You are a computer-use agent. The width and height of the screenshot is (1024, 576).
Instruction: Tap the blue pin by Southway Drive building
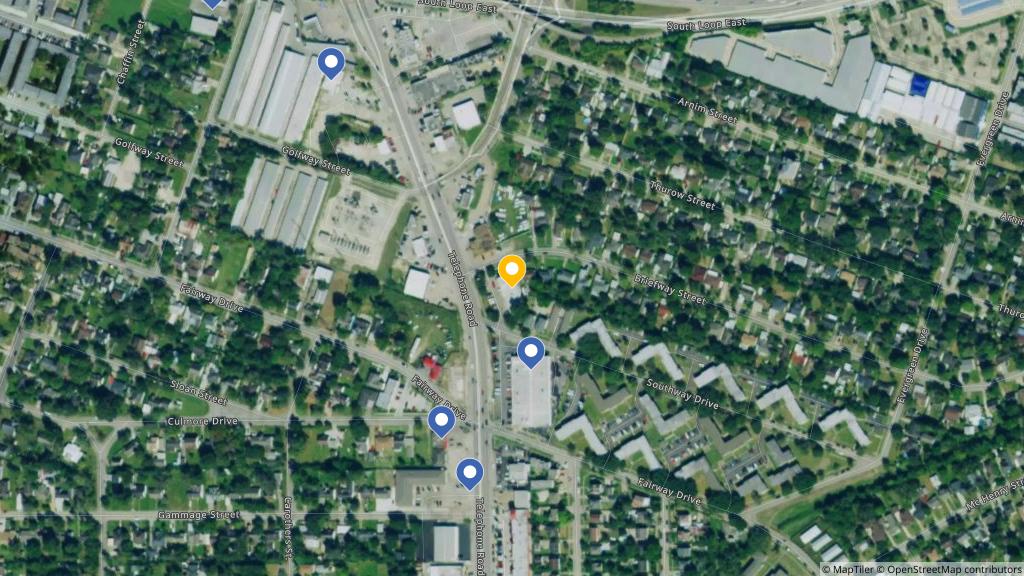pos(530,352)
